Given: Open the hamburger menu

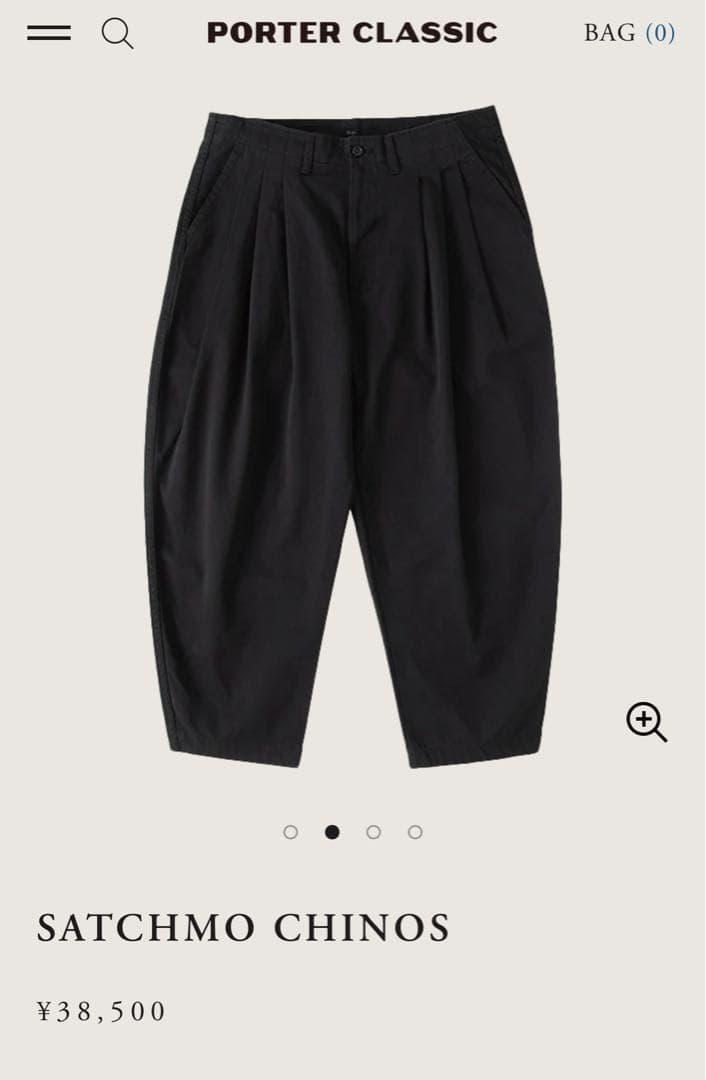Looking at the screenshot, I should 49,33.
